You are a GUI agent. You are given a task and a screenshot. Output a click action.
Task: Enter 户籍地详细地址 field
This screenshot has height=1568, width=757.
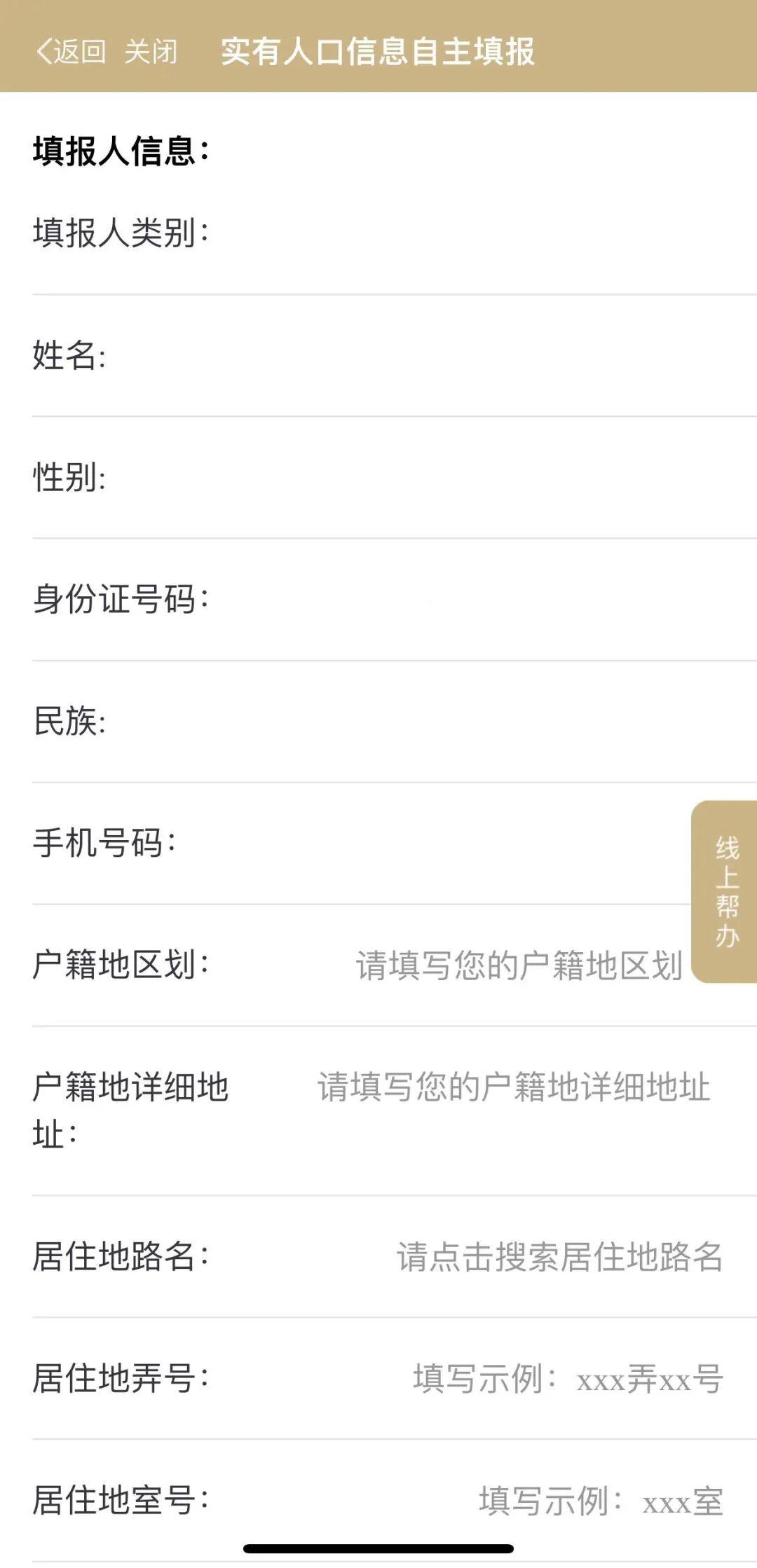514,1087
